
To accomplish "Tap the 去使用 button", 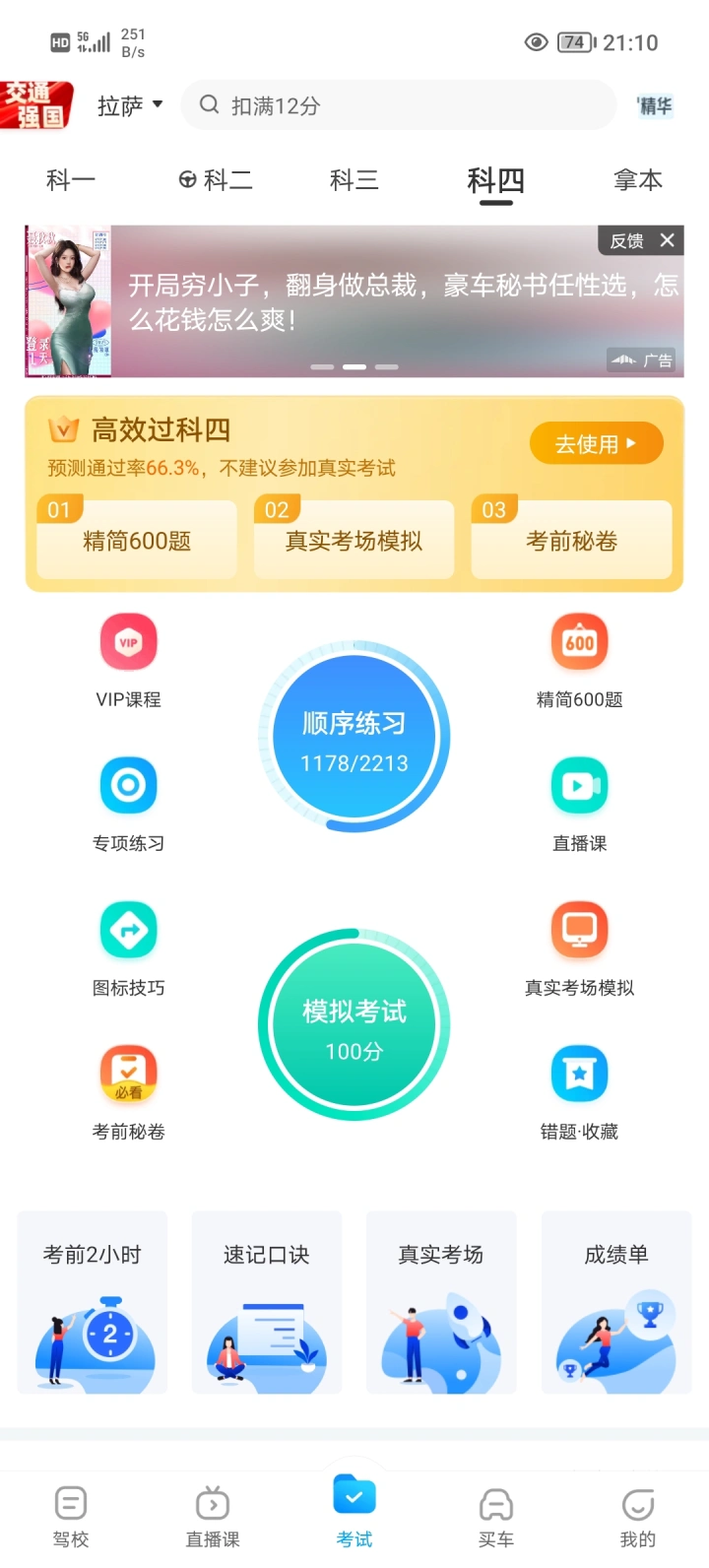I will pos(596,444).
